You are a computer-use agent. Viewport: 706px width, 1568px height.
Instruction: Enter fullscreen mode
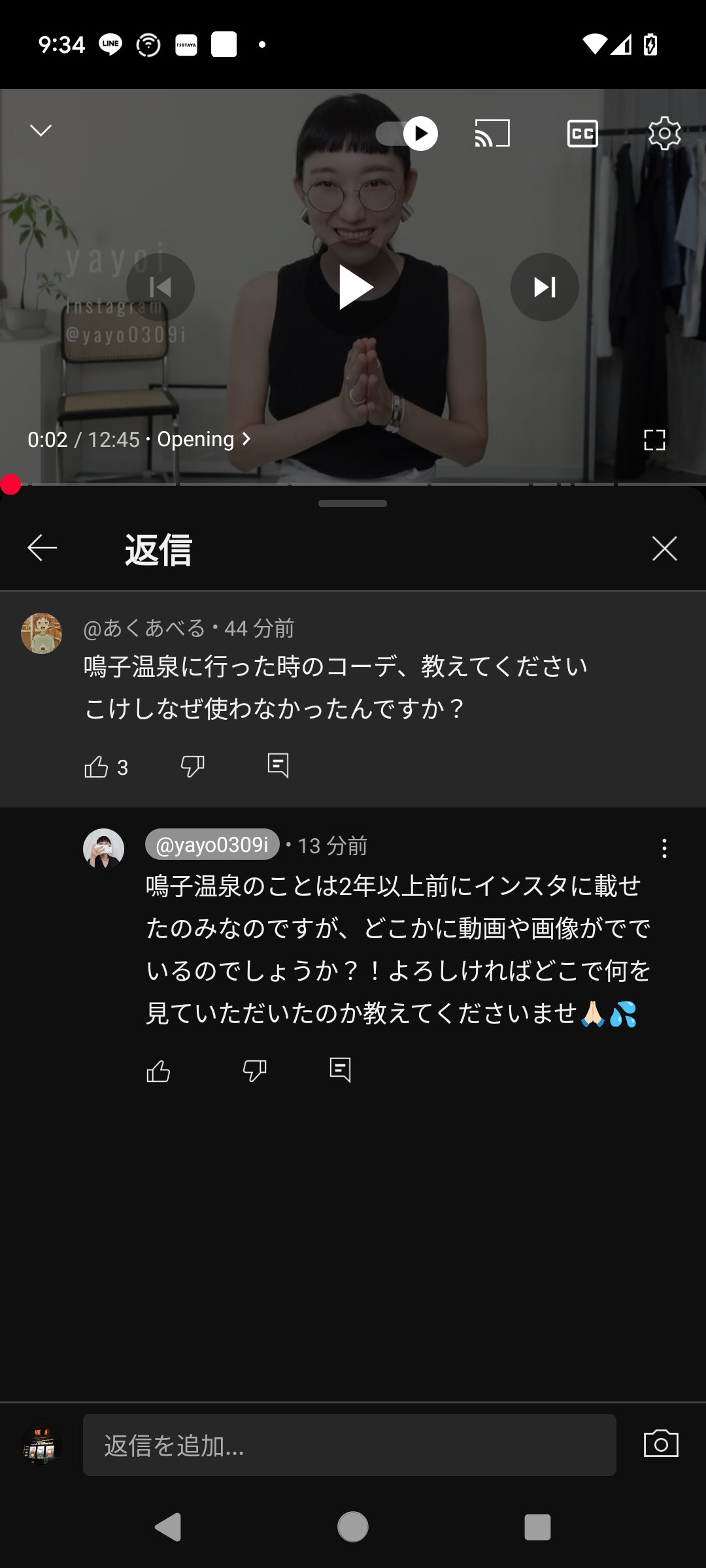point(654,440)
